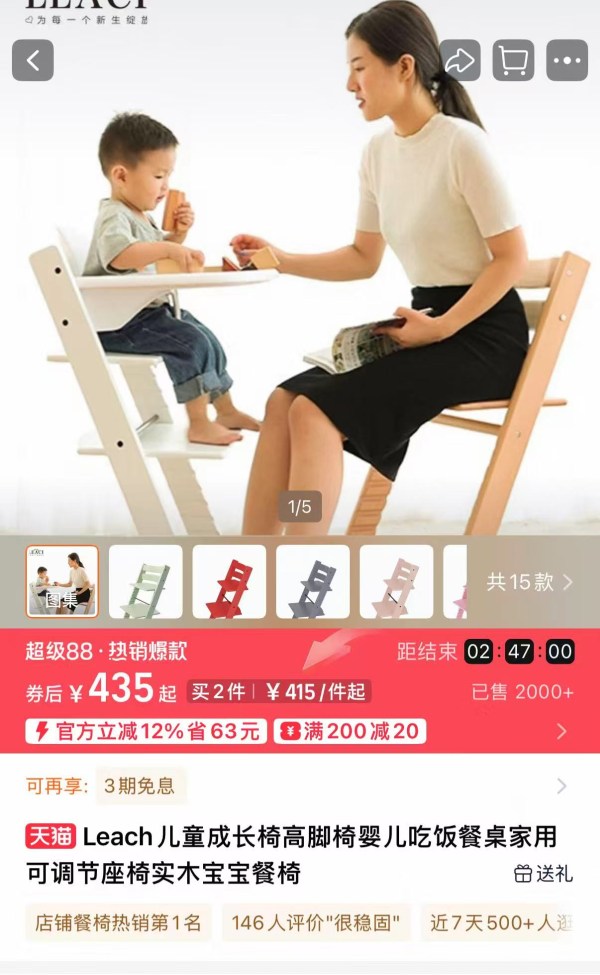View all 15 styles (共15款)

pos(530,582)
